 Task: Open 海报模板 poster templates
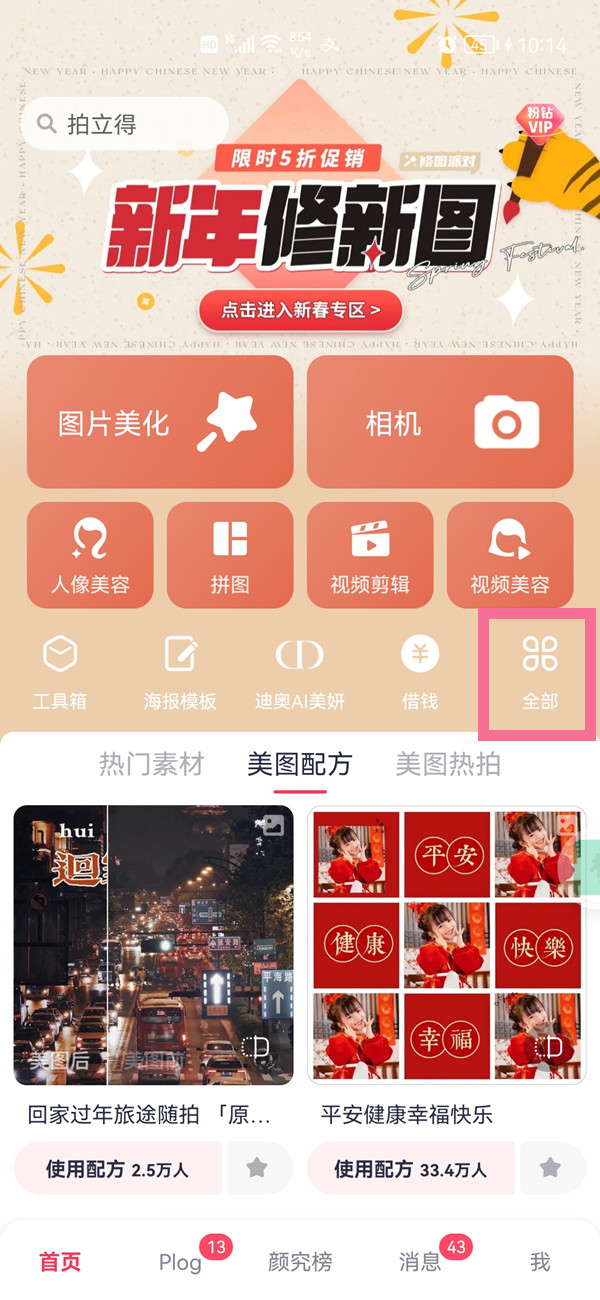[180, 673]
